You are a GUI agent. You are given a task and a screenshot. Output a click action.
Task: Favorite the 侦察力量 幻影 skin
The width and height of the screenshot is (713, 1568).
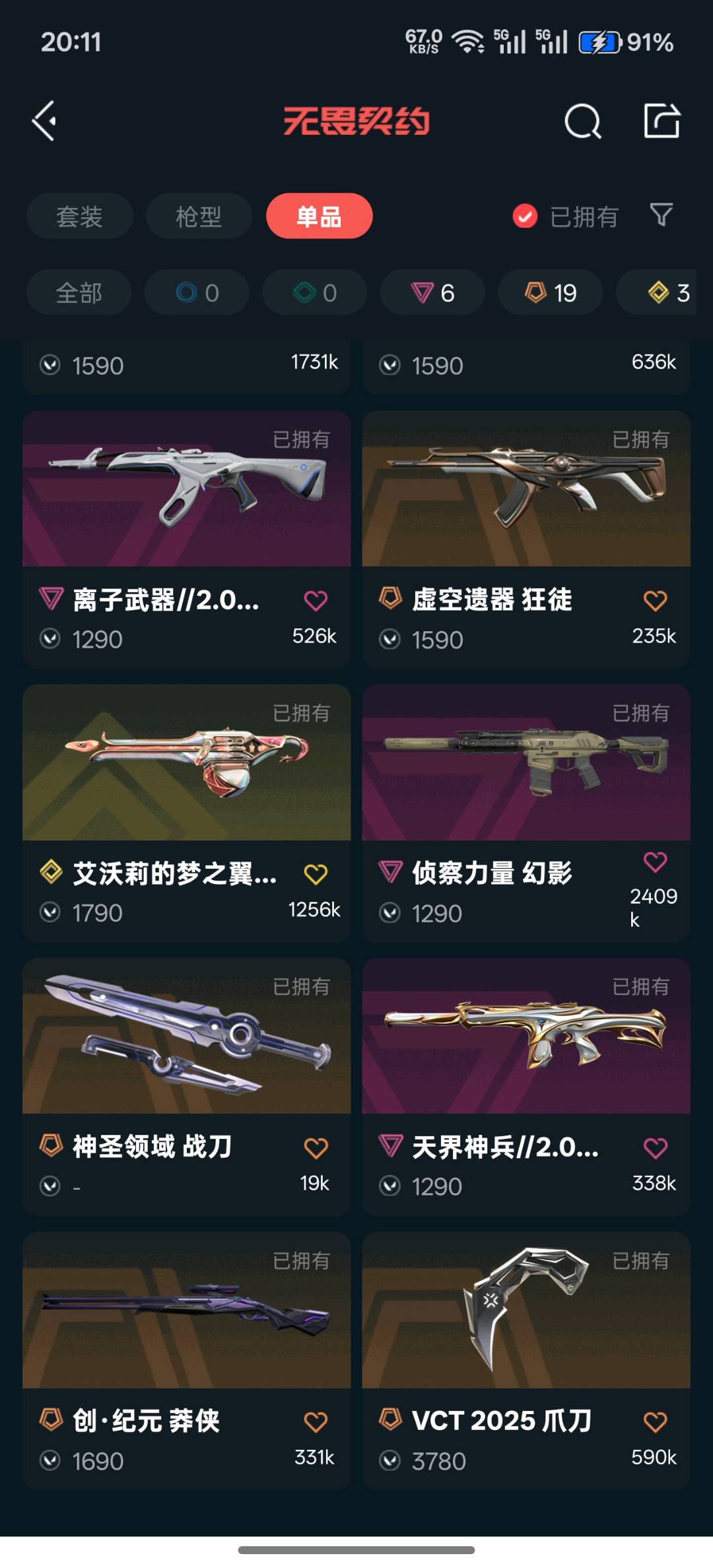[655, 862]
